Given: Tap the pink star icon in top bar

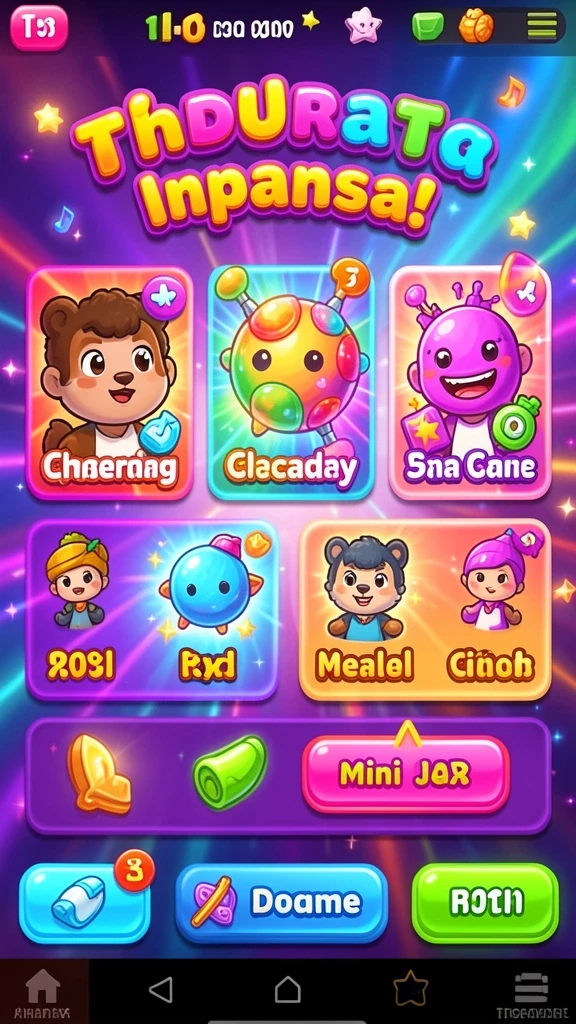Looking at the screenshot, I should [x=363, y=27].
